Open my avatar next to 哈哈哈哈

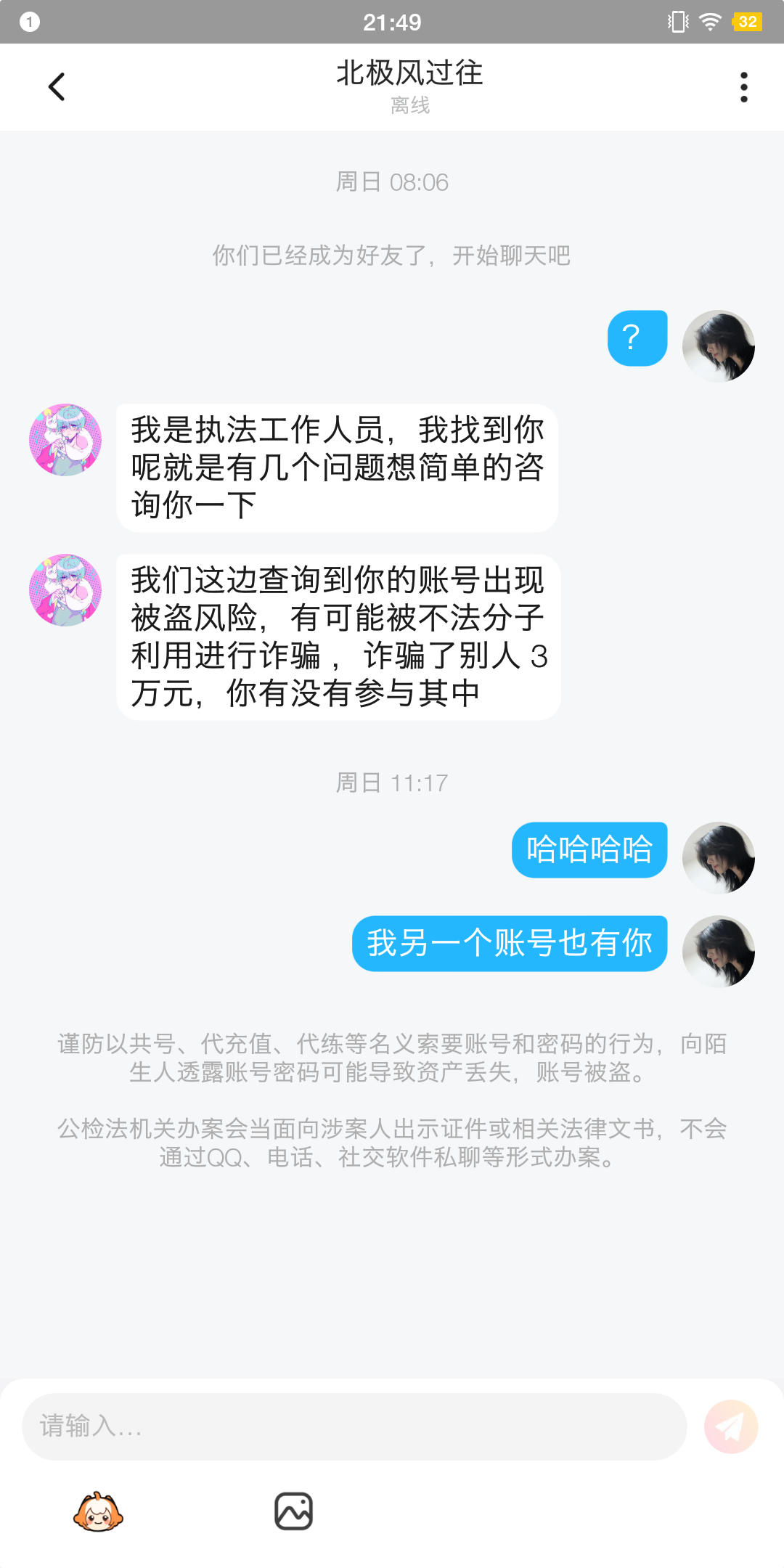pyautogui.click(x=718, y=857)
